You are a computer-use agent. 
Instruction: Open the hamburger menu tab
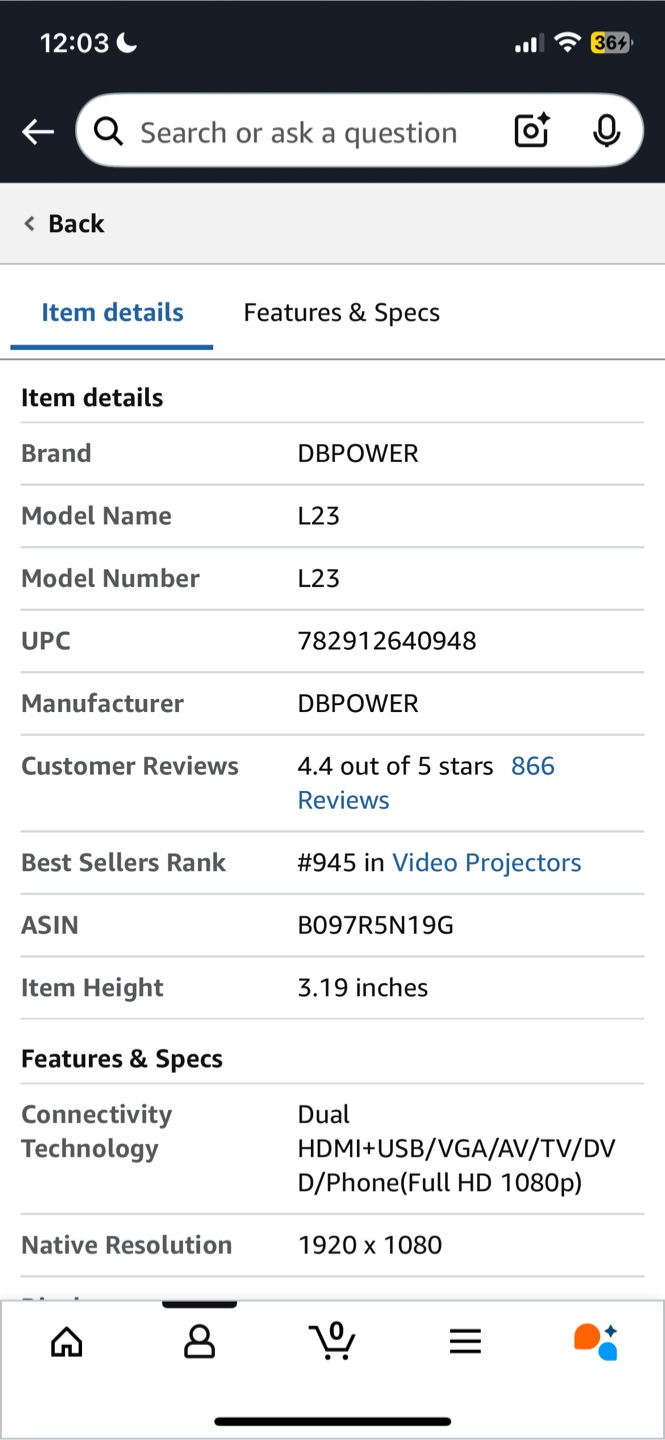[x=465, y=1341]
